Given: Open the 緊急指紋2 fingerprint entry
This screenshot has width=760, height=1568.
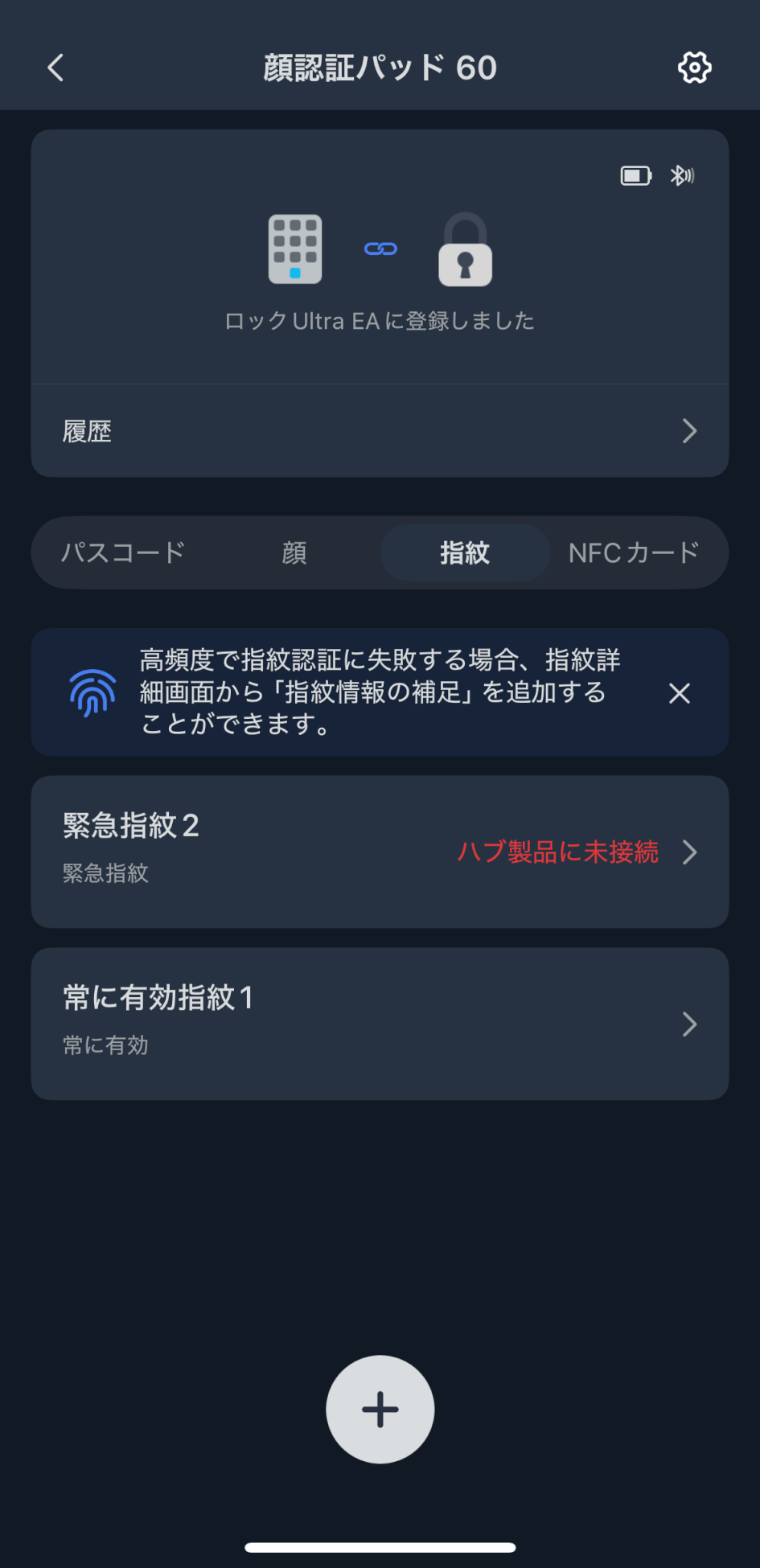Looking at the screenshot, I should click(380, 852).
